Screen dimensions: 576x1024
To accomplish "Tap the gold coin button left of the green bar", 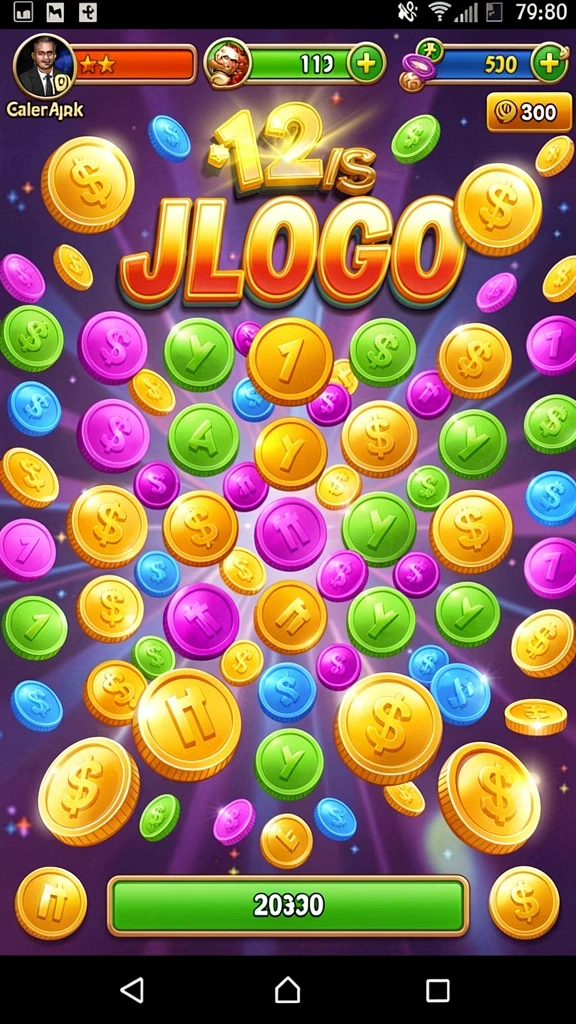I will point(51,903).
